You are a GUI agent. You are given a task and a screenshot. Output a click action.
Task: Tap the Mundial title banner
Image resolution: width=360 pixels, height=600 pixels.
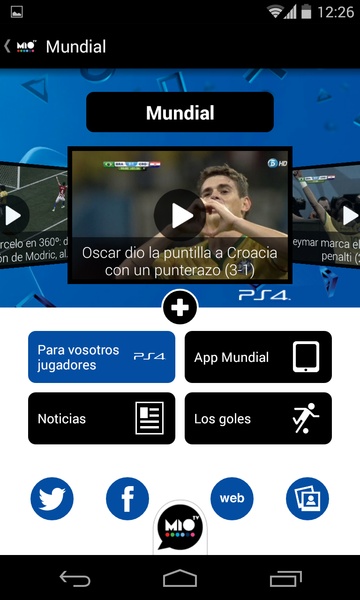[x=180, y=112]
